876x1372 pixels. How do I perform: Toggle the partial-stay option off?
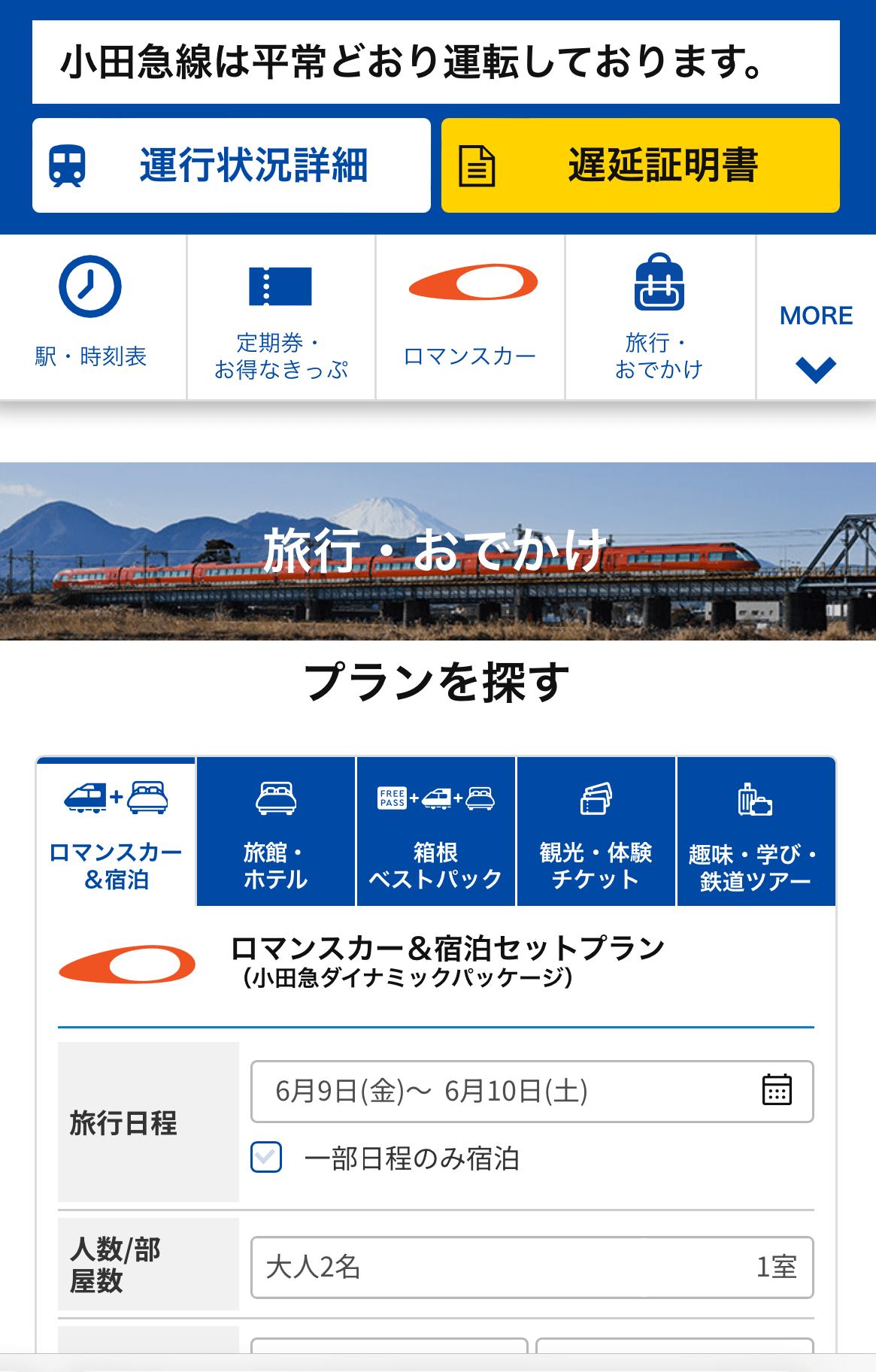coord(267,1159)
